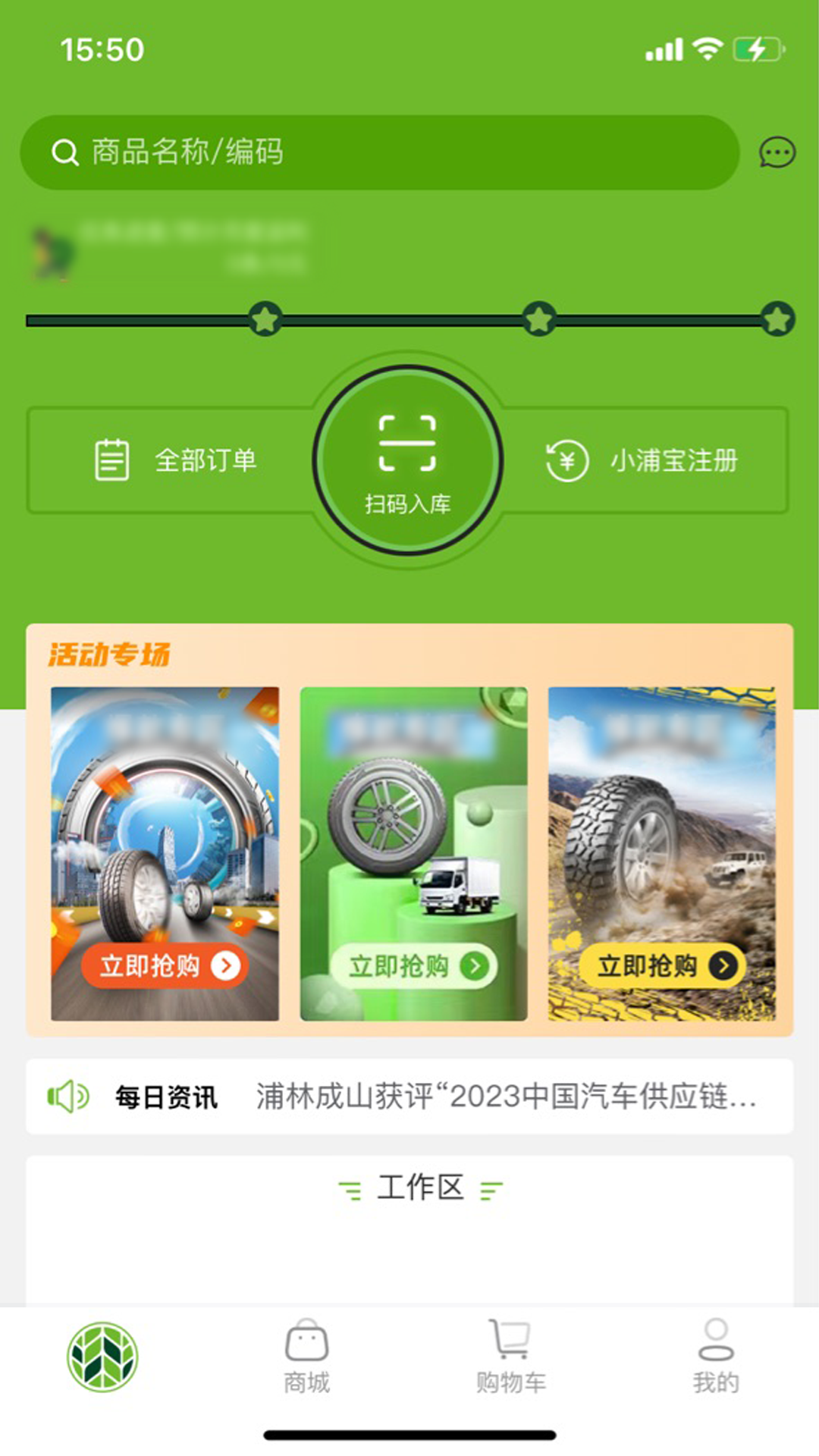Tap the middle star on the progress bar
This screenshot has width=819, height=1456.
538,321
